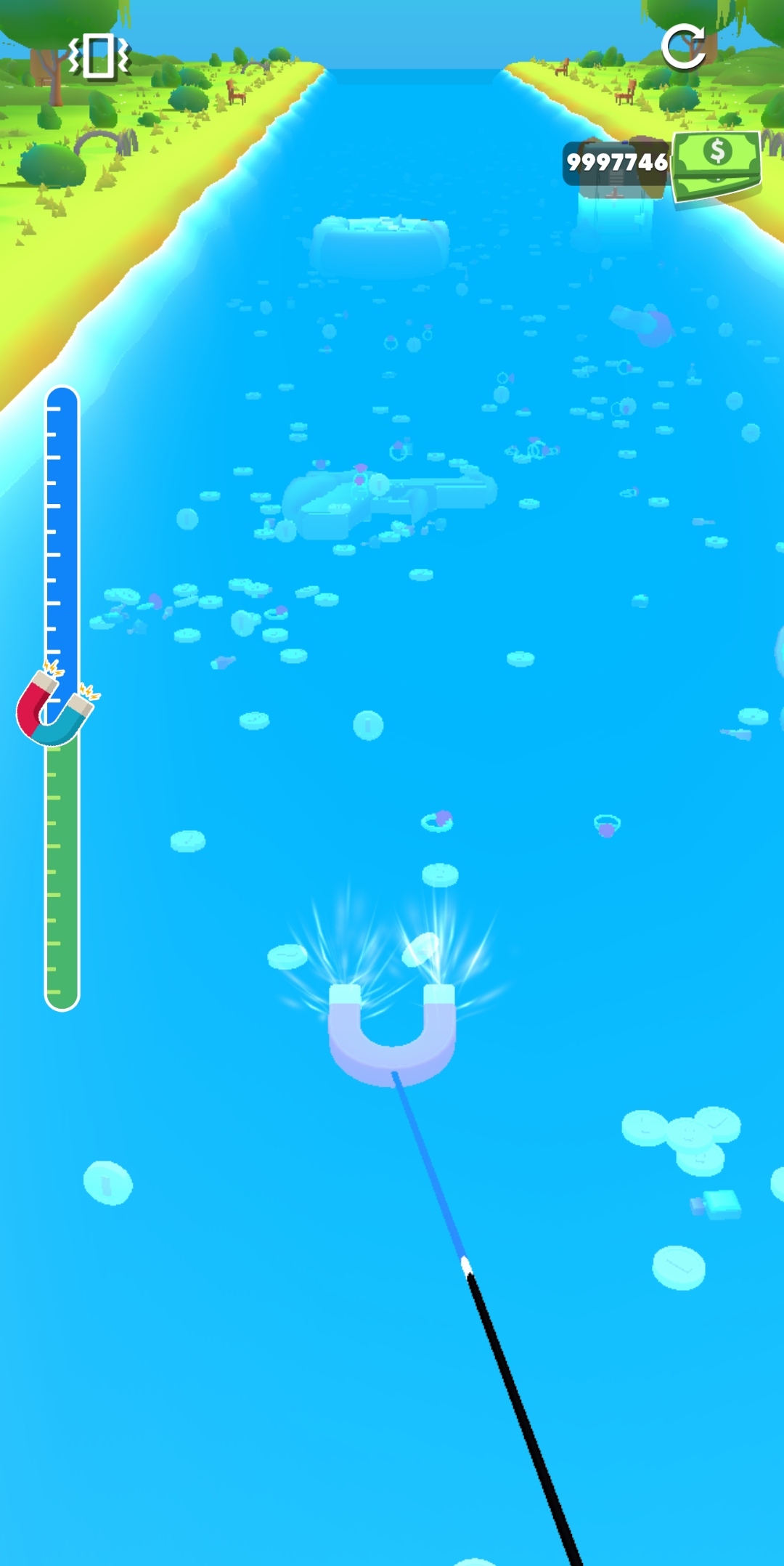Viewport: 784px width, 1566px height.
Task: Toggle the phone vibration icon
Action: coord(99,55)
